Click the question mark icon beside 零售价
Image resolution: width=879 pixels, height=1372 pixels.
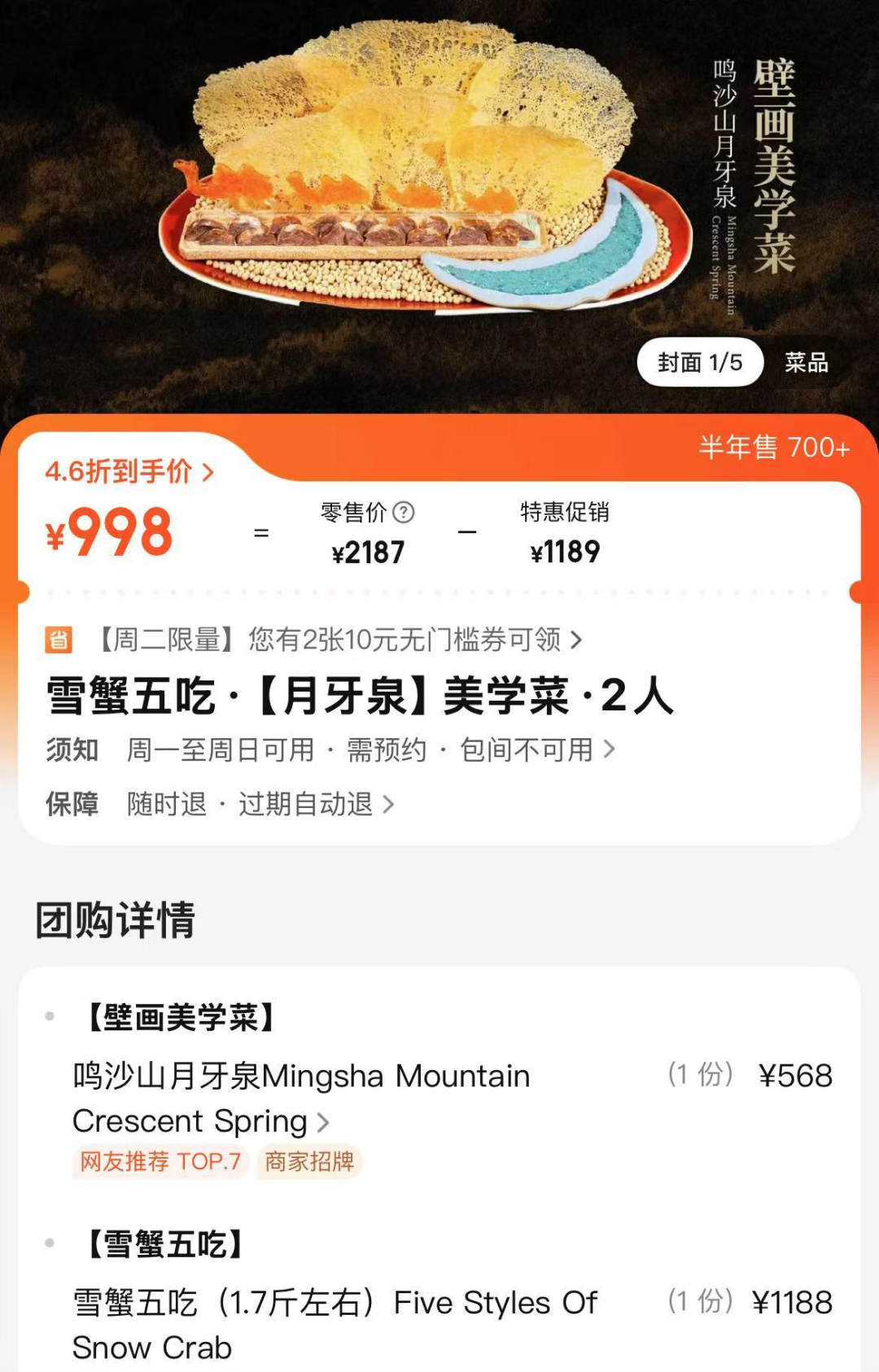tap(405, 514)
